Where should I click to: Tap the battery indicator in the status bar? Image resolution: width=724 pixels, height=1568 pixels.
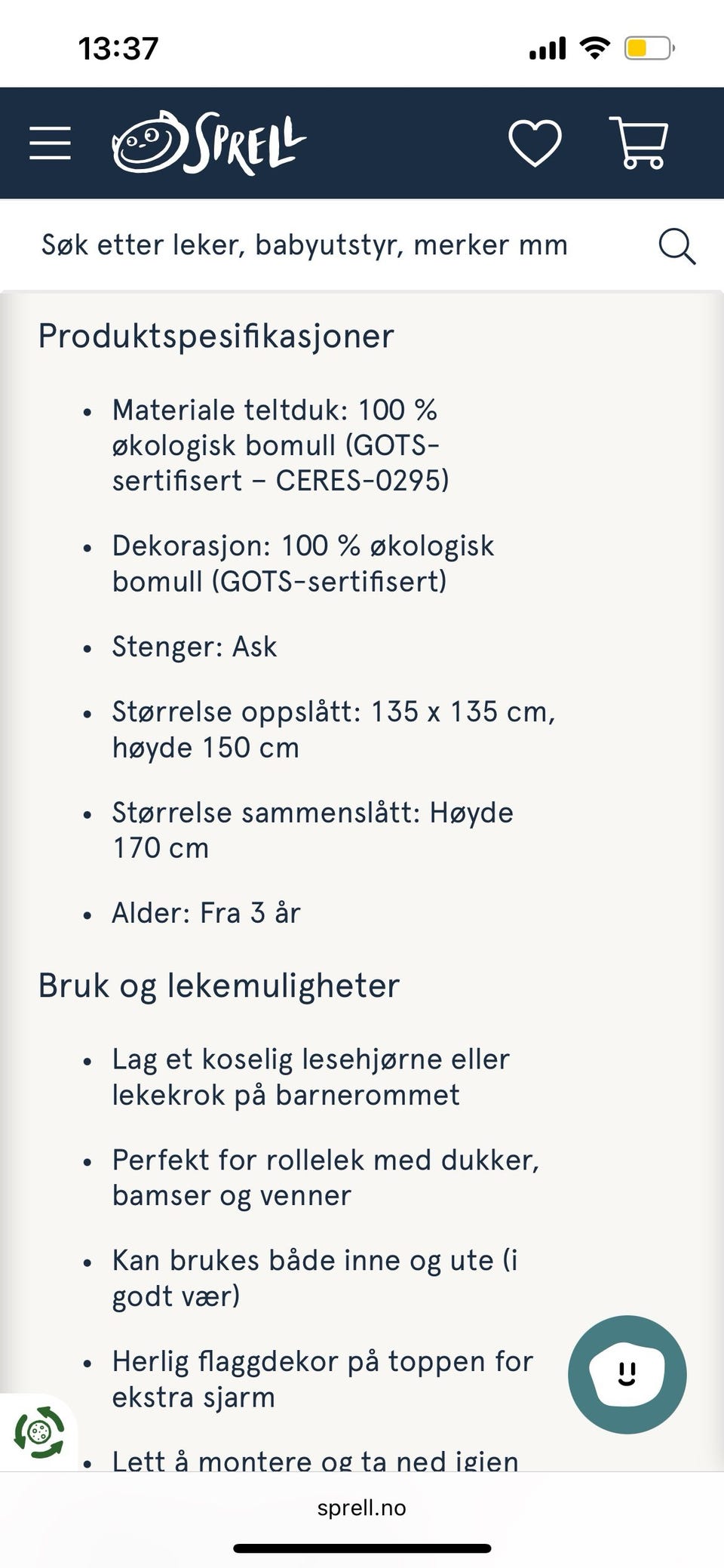click(650, 48)
